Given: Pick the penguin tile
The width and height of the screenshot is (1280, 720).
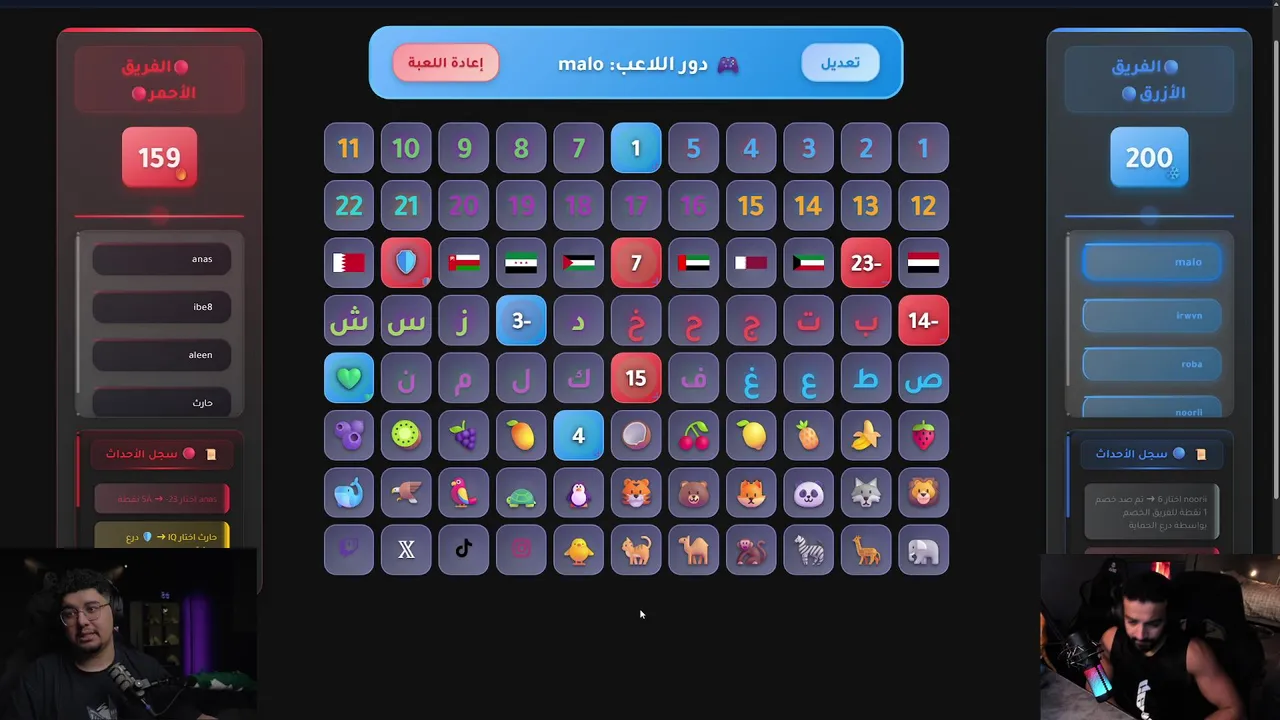Looking at the screenshot, I should point(578,493).
